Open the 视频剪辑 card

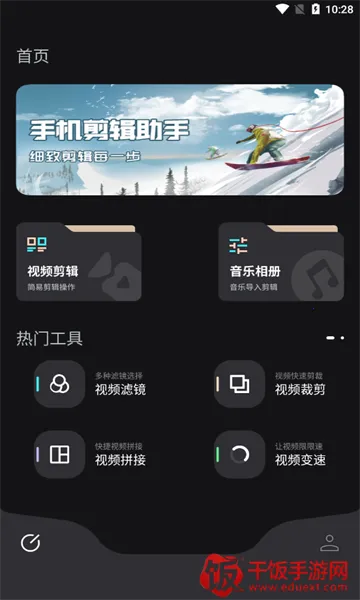pyautogui.click(x=79, y=262)
